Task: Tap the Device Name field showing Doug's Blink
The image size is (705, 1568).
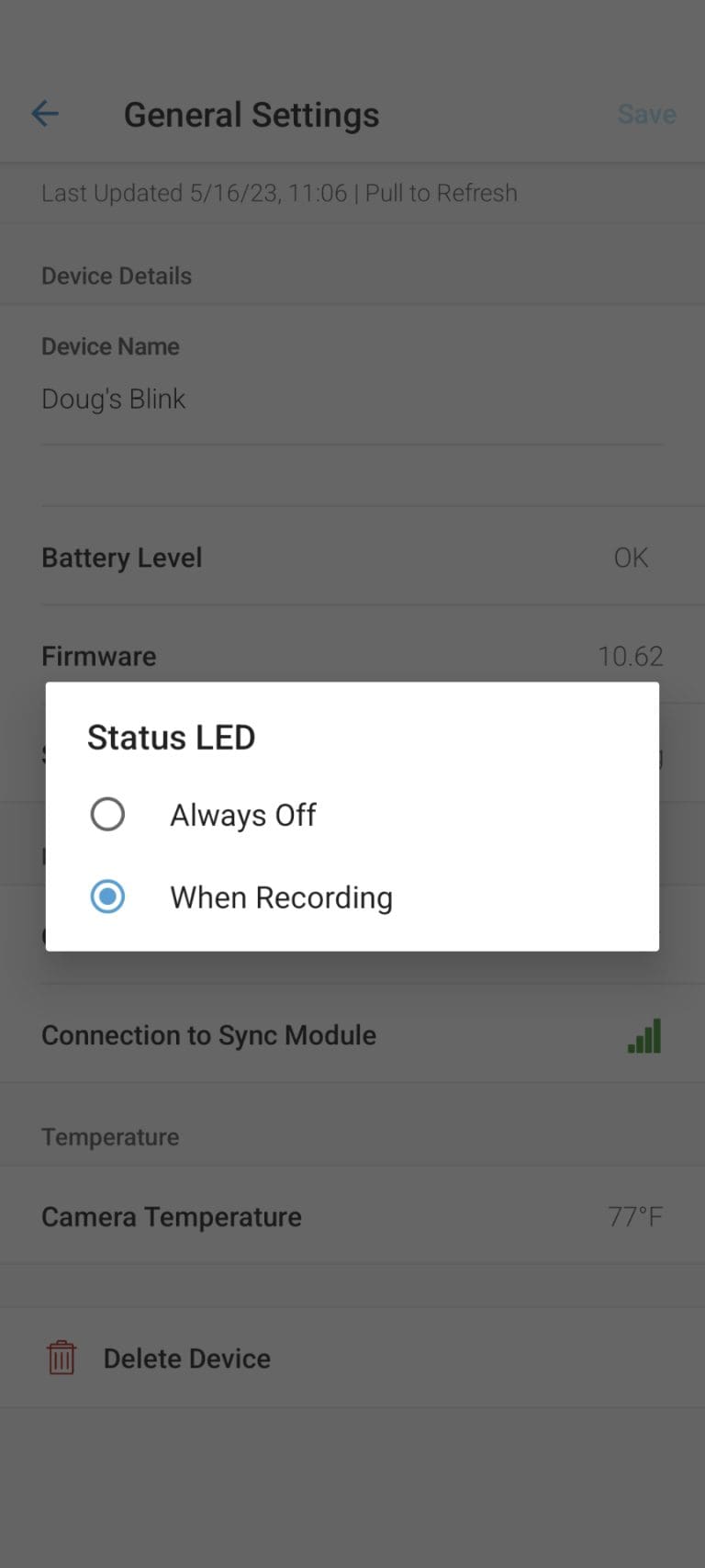Action: coord(114,399)
